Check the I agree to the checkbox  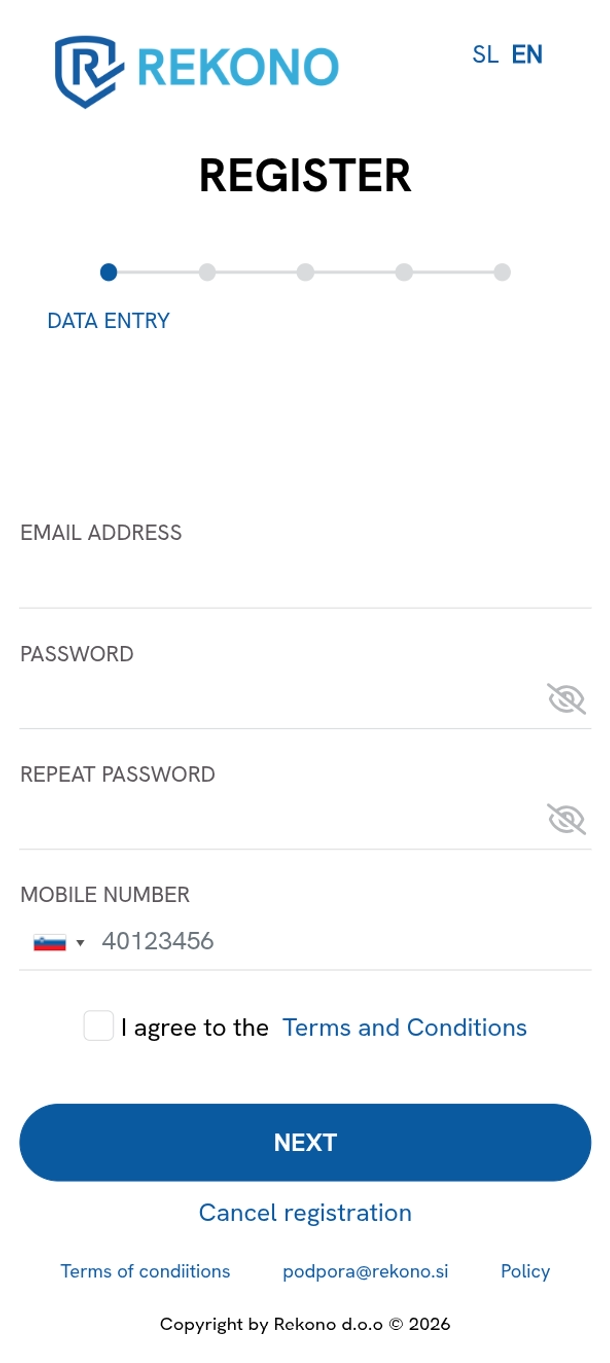click(x=98, y=1026)
